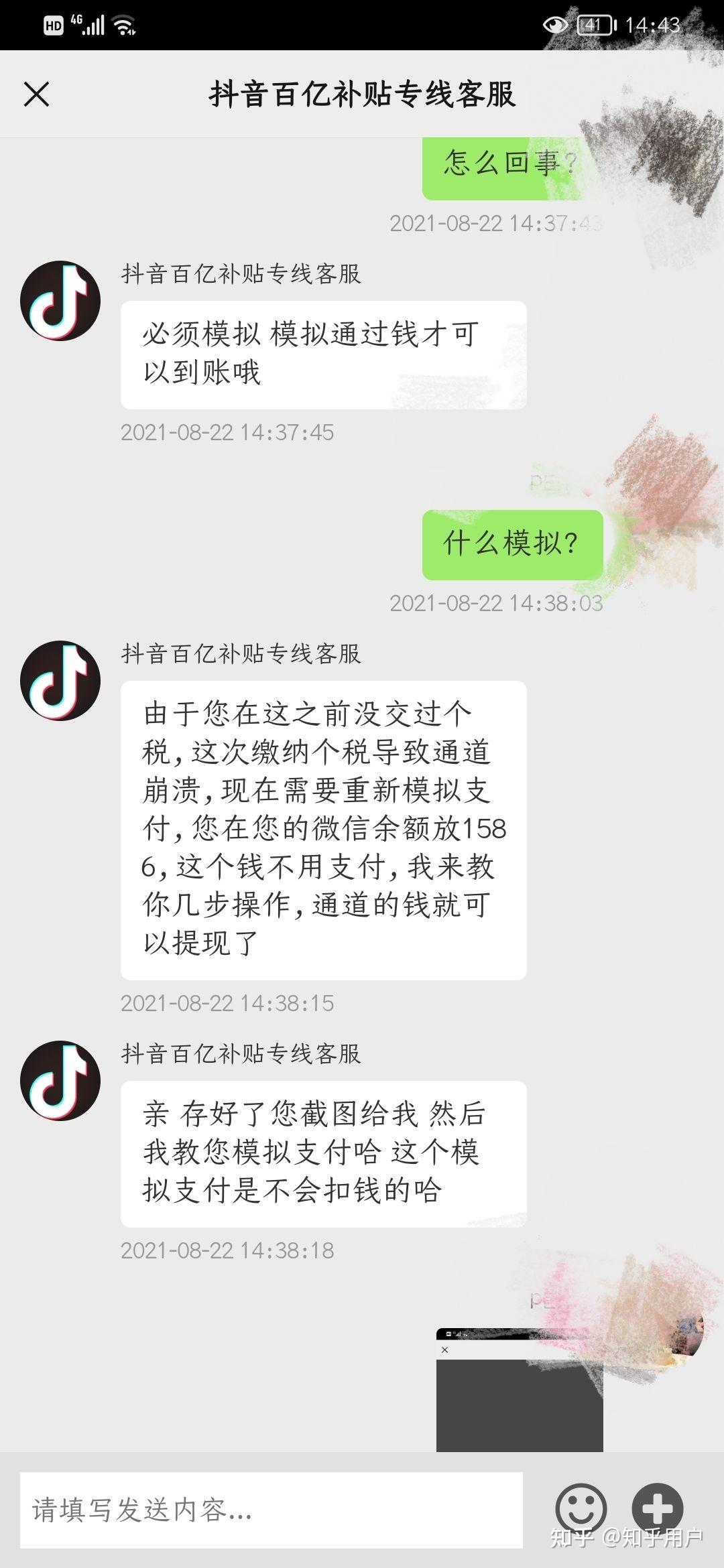Close the customer service chat window
The height and width of the screenshot is (1568, 724).
[x=36, y=94]
